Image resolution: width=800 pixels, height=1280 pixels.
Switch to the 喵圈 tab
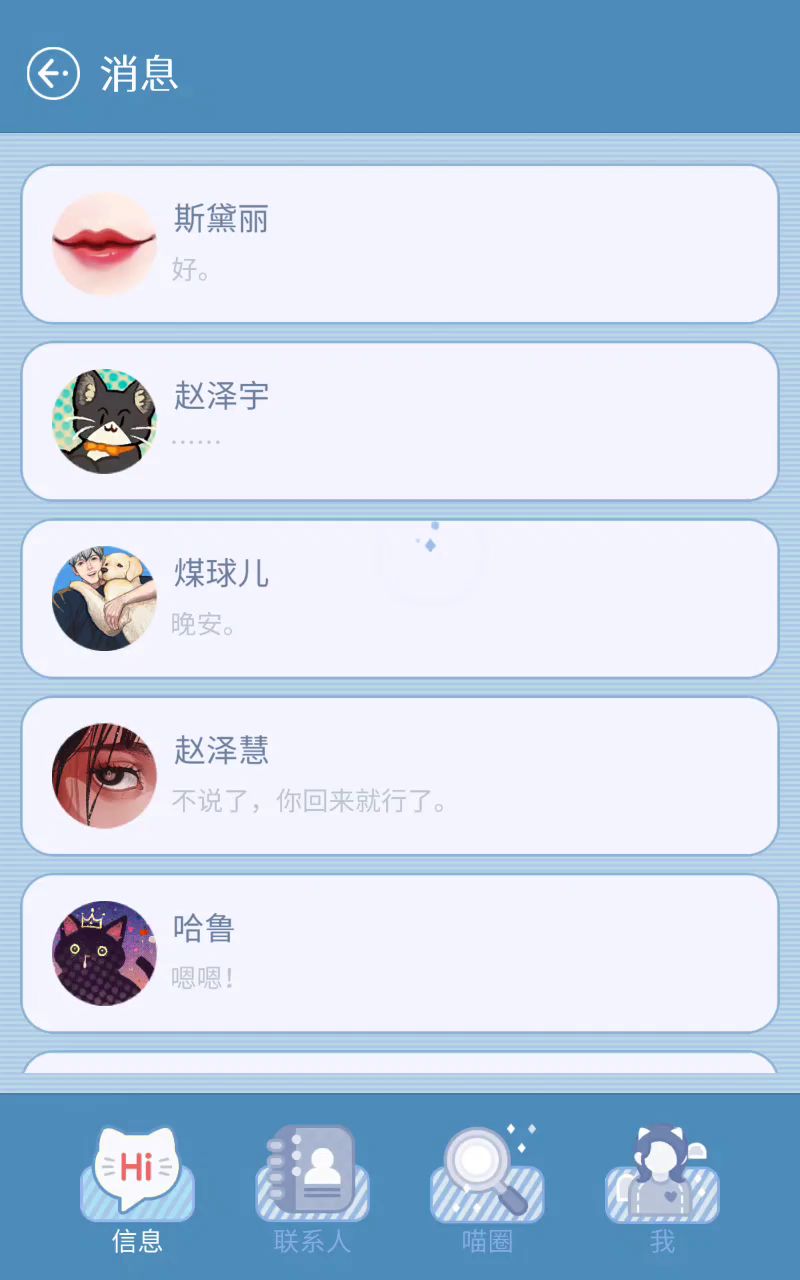tap(487, 1190)
